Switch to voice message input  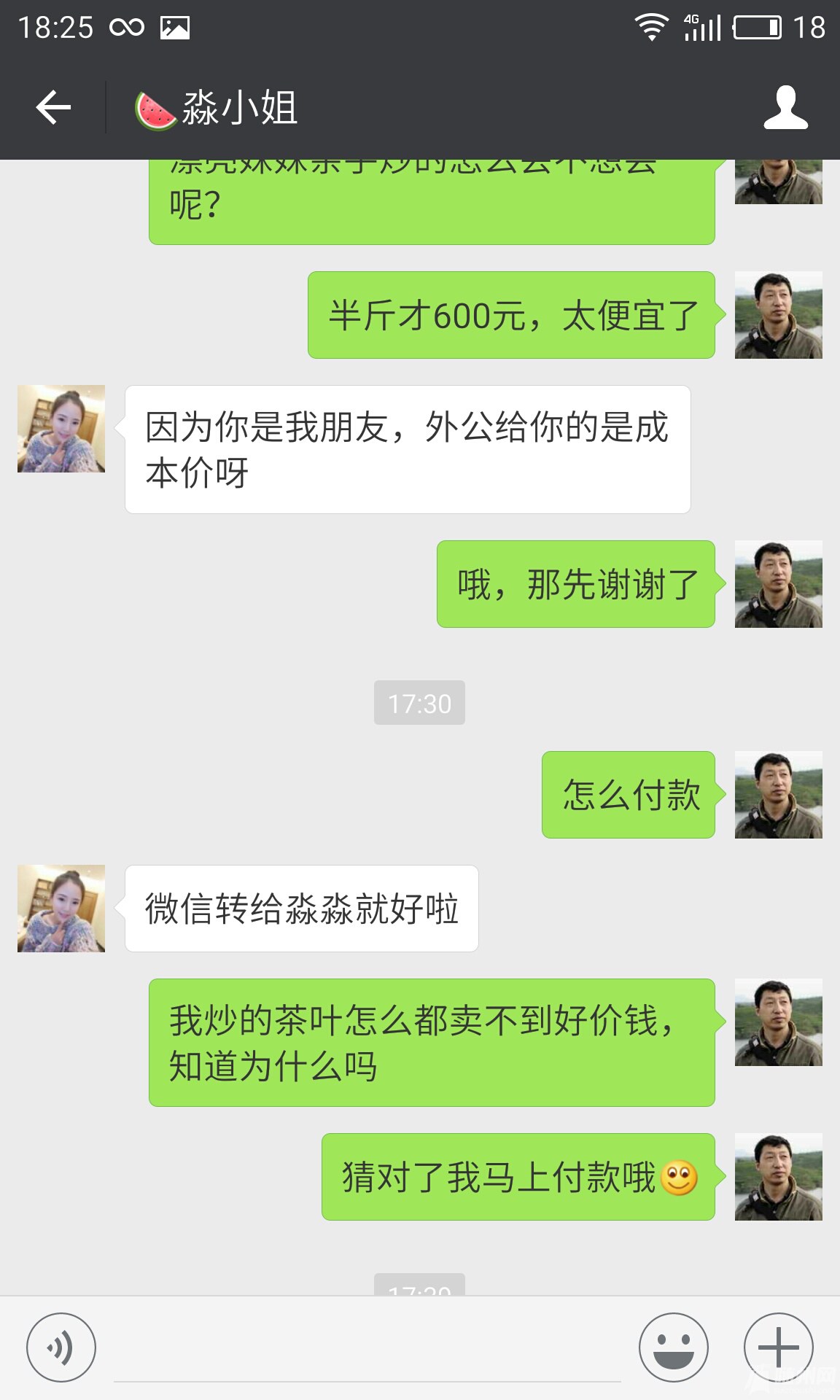coord(61,1347)
